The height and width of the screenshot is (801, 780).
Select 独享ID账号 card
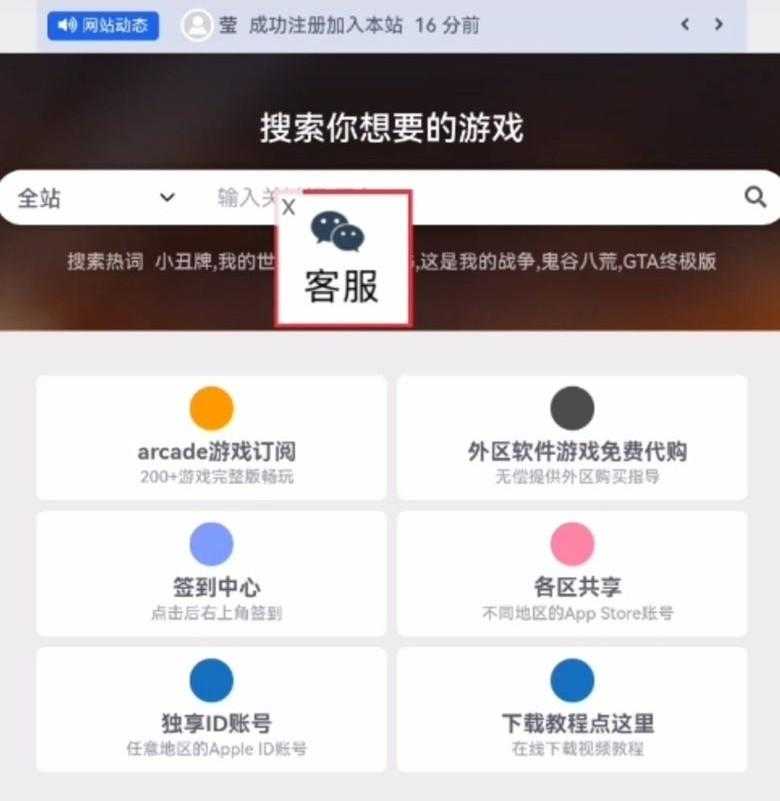pos(211,710)
